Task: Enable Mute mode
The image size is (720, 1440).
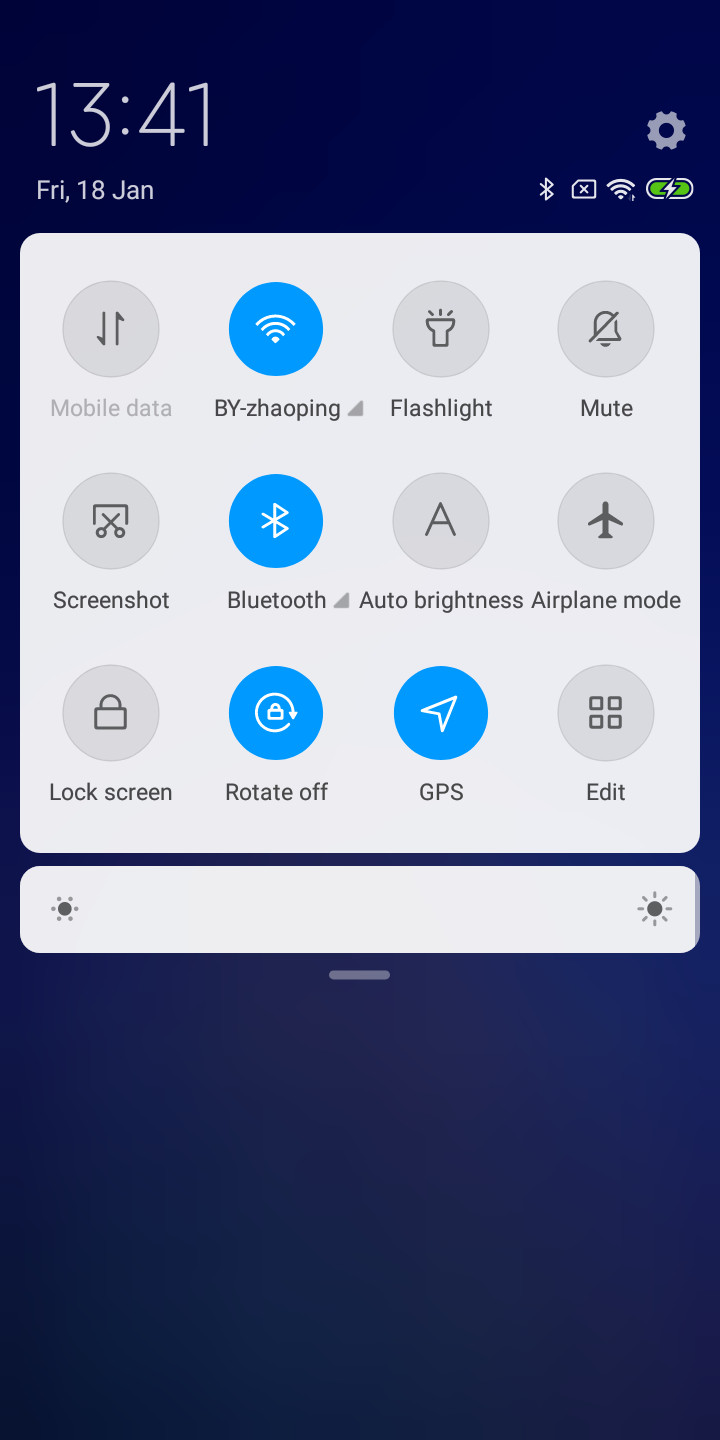Action: [606, 329]
